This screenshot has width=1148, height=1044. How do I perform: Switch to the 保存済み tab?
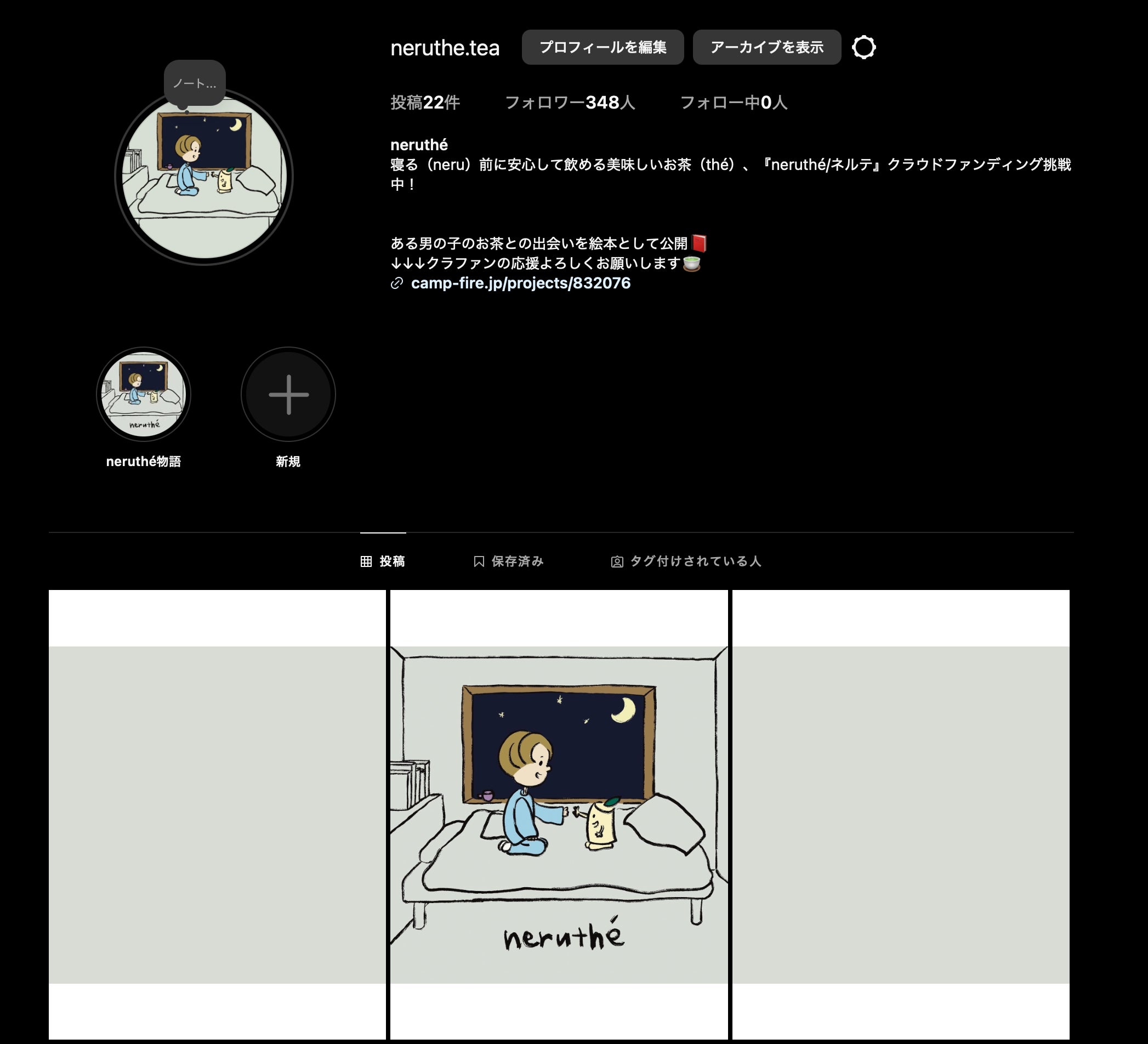click(x=509, y=561)
